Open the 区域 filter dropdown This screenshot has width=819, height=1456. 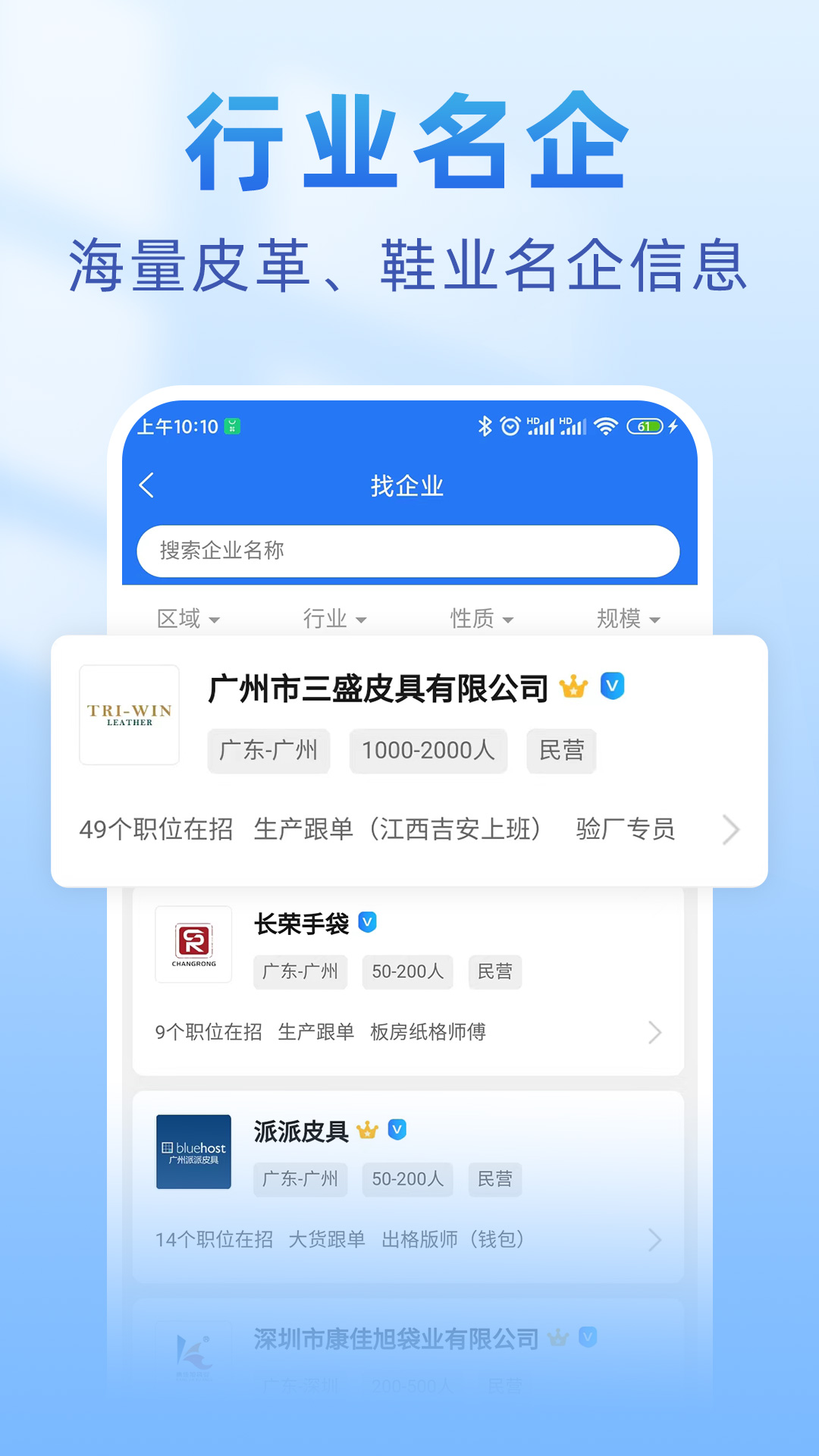pos(188,618)
